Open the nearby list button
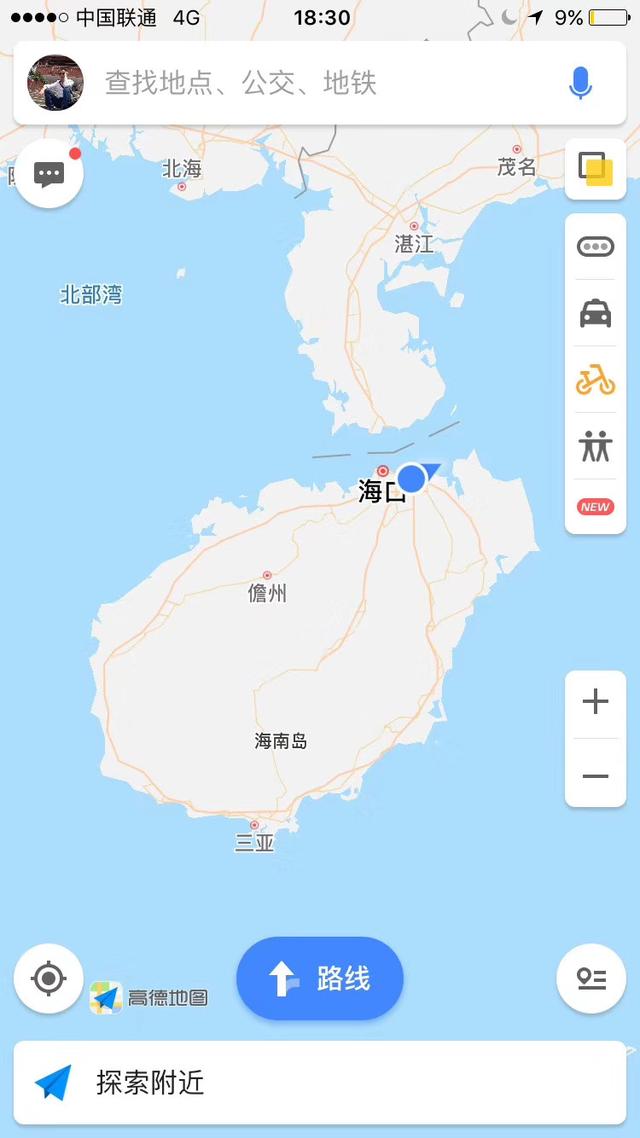This screenshot has width=640, height=1138. [591, 978]
